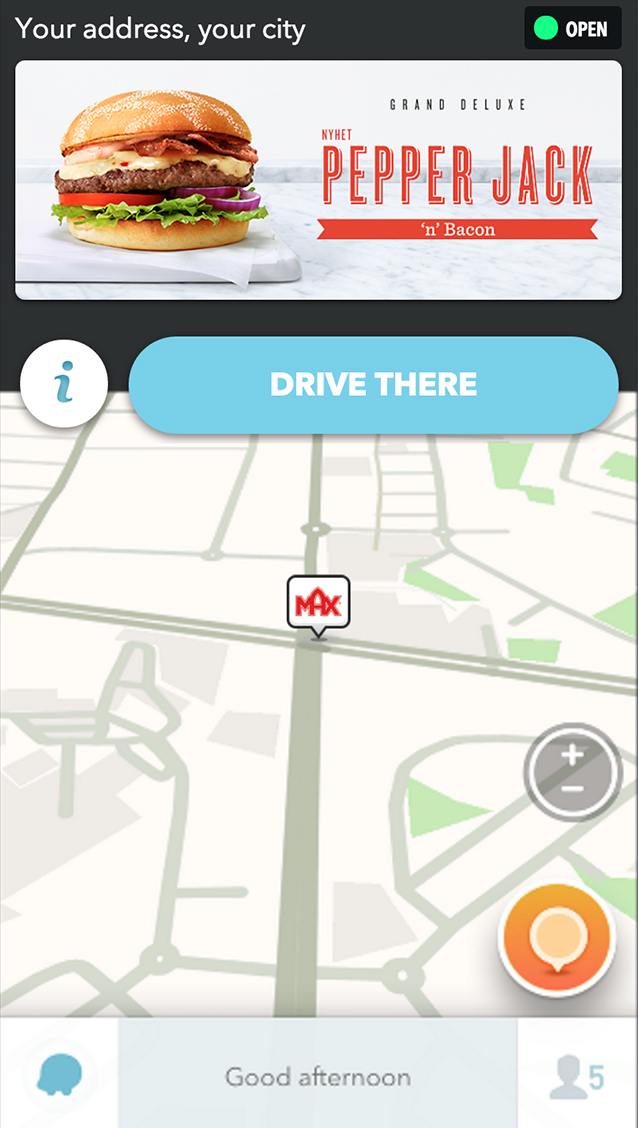Open the friends list showing 5

577,1076
